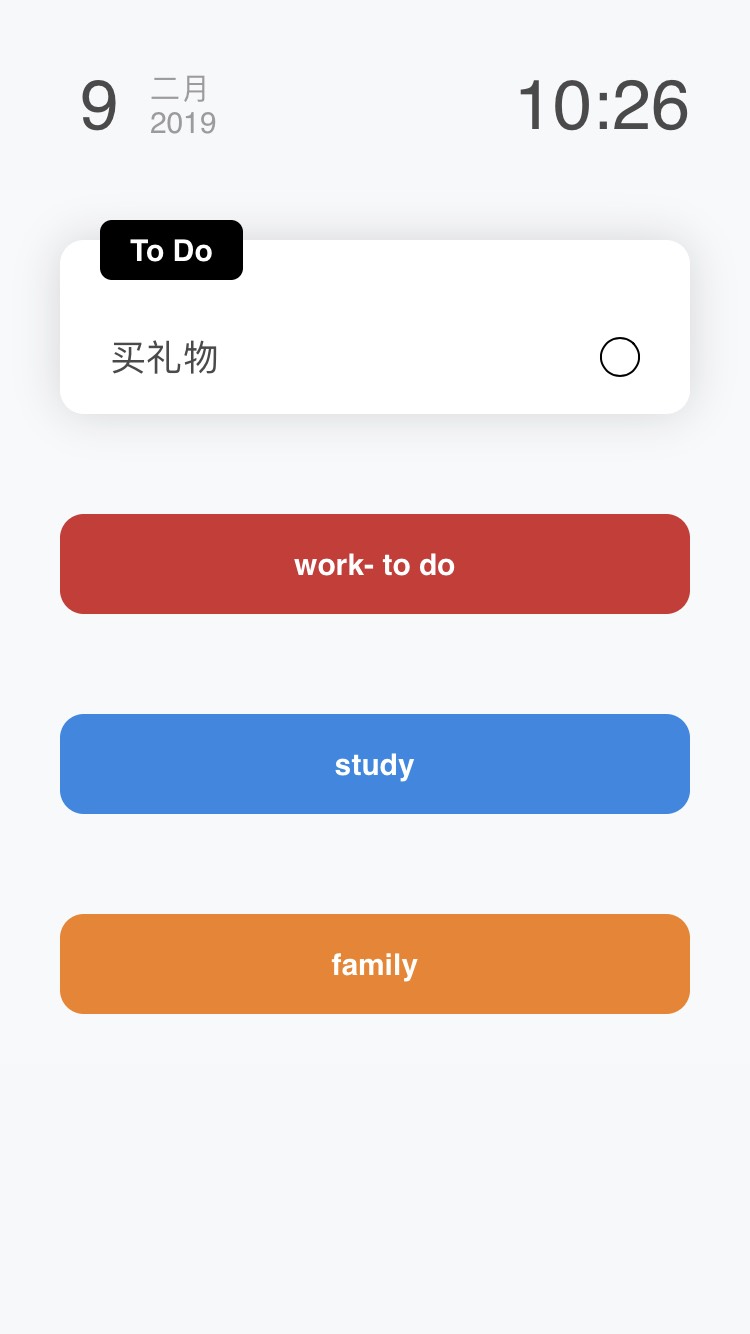Open the 买礼物 to-do item
The width and height of the screenshot is (750, 1334).
coord(165,357)
